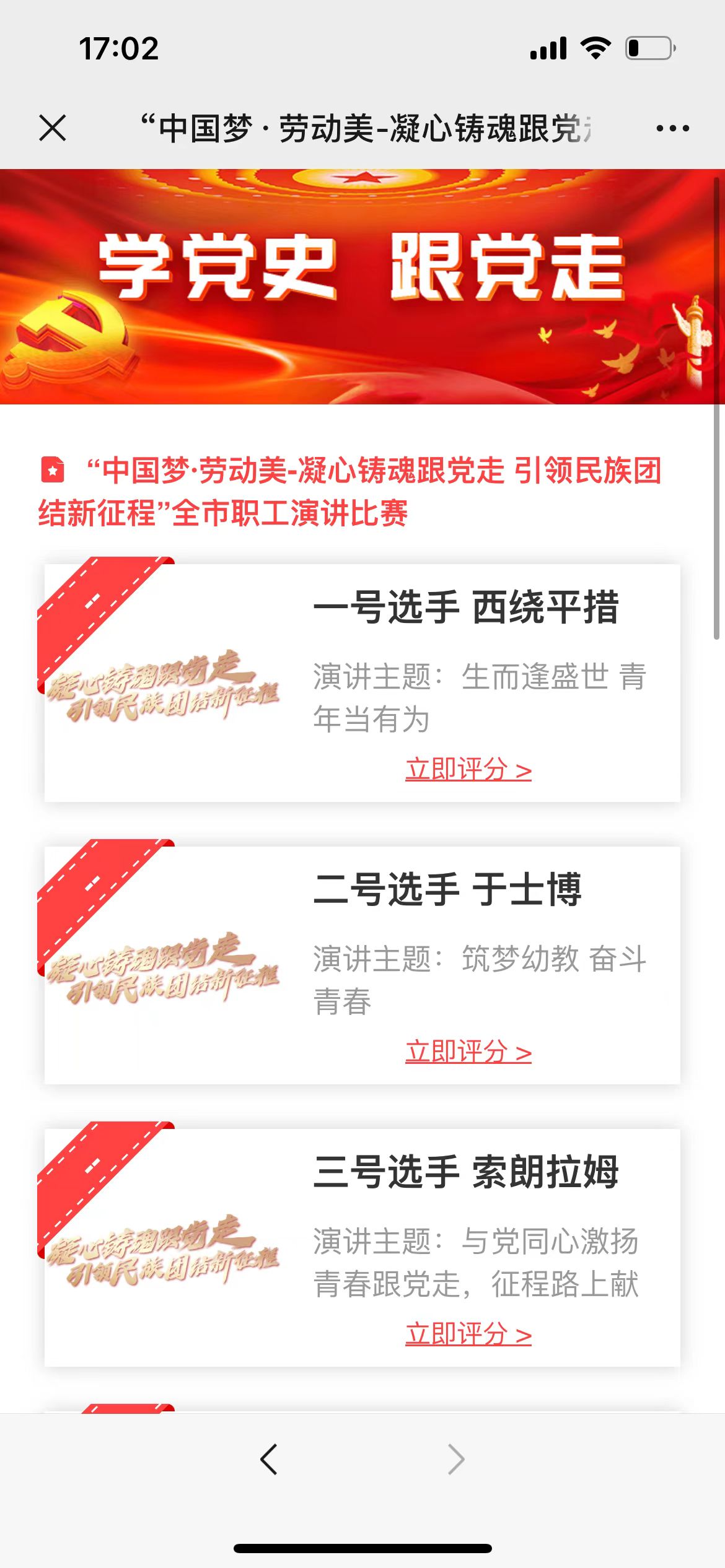
Task: Tap 立即评分 for 二号选手 于士博
Action: click(x=468, y=1052)
